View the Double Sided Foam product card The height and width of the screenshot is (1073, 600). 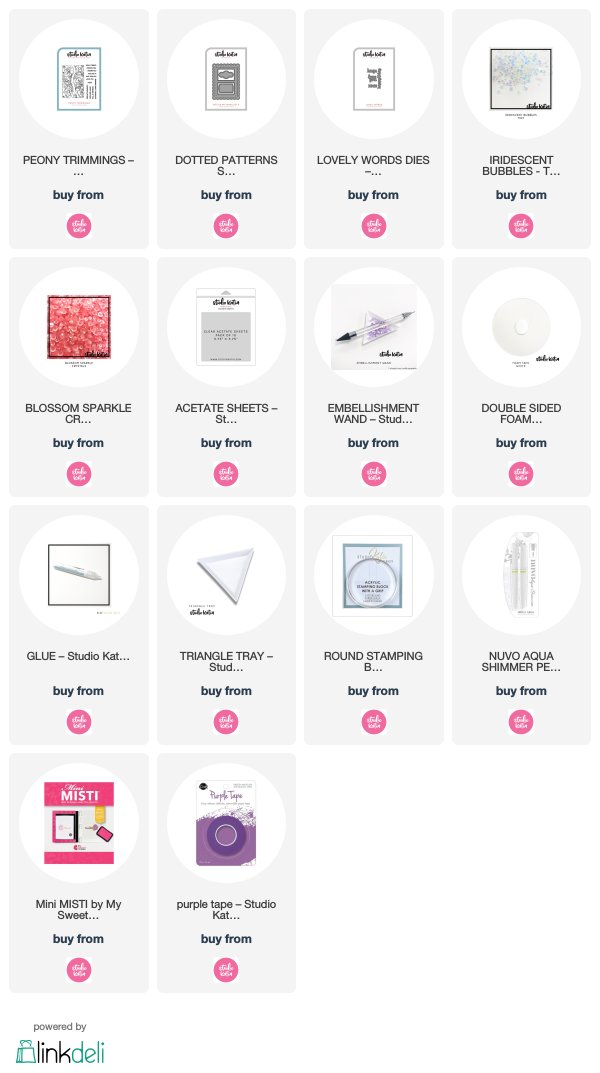521,377
